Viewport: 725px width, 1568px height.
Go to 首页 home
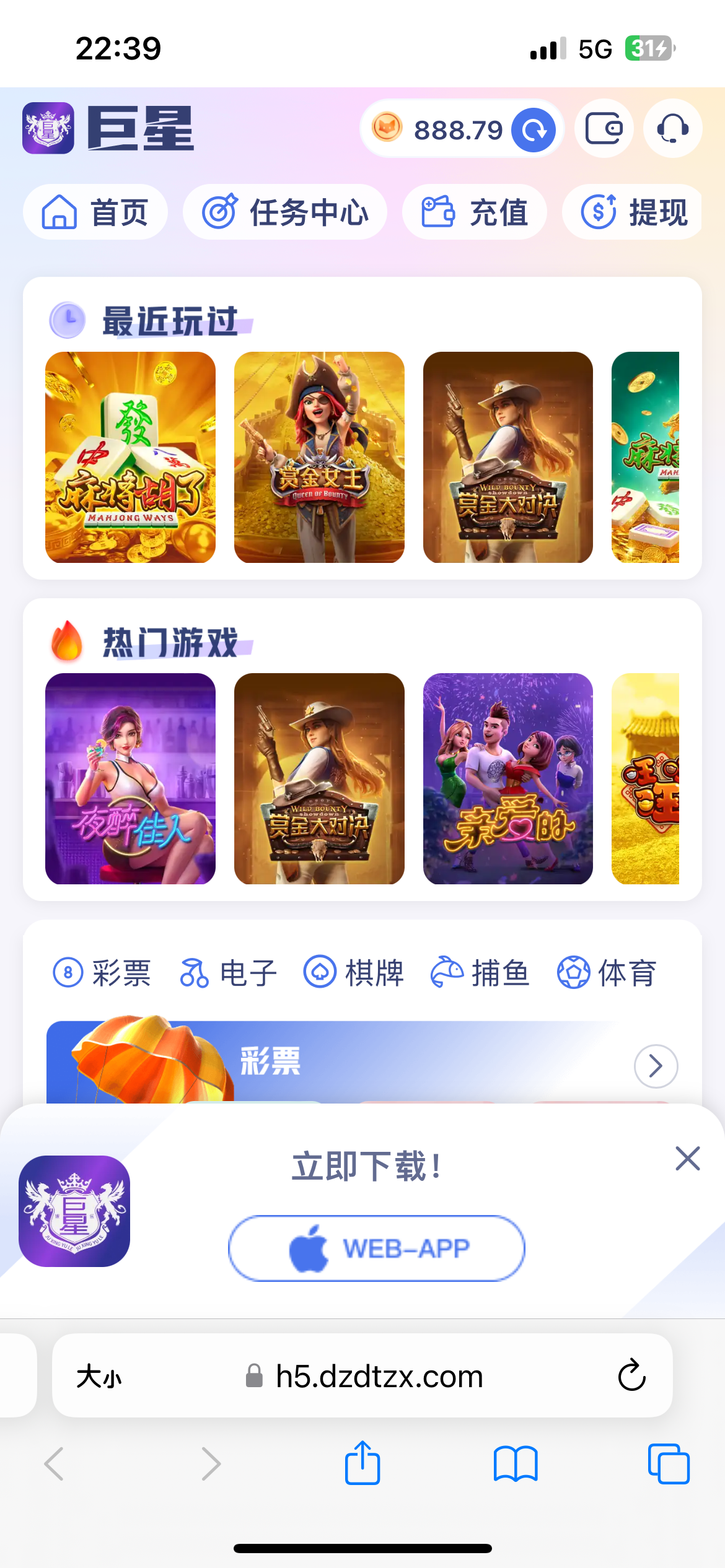tap(95, 212)
